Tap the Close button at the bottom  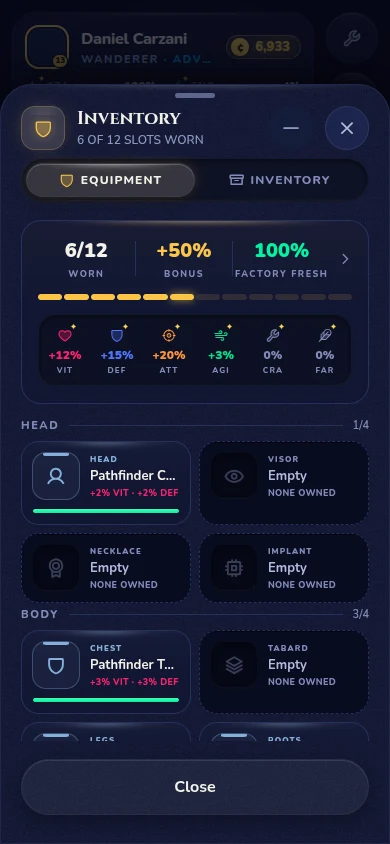[195, 787]
